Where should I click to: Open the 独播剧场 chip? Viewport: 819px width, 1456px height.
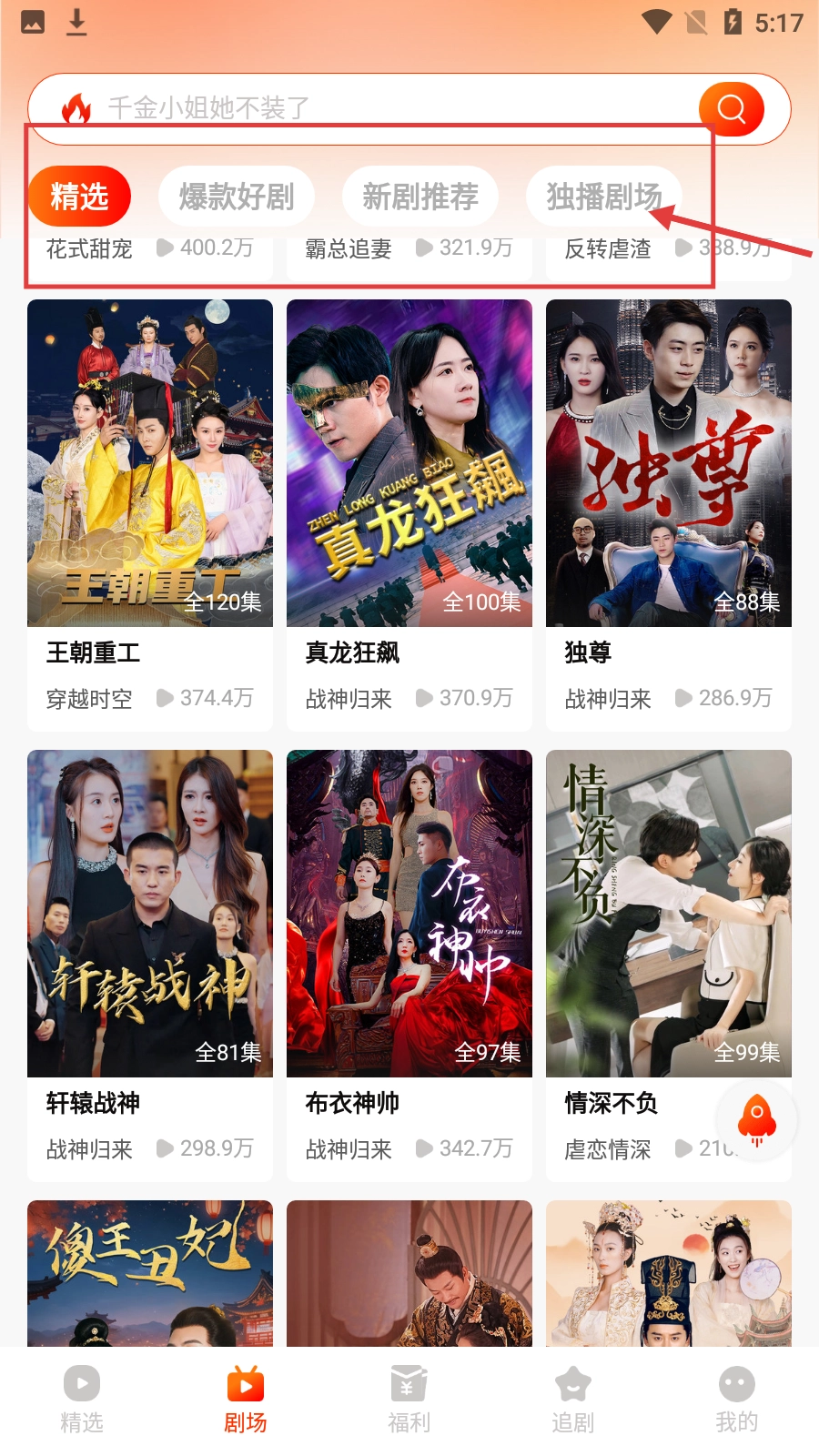[x=603, y=197]
